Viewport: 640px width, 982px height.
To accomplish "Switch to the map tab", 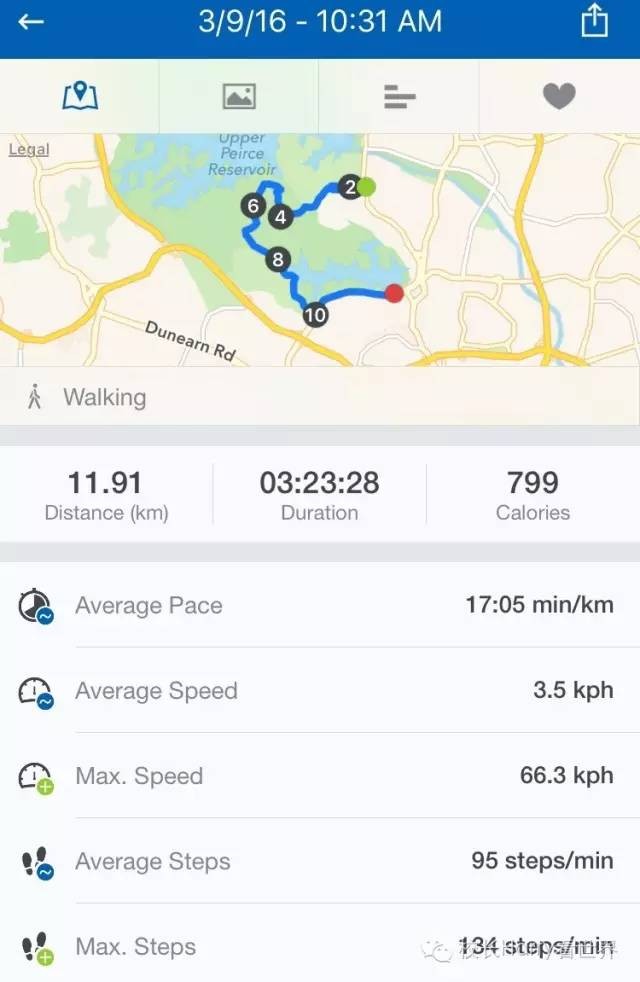I will [80, 96].
